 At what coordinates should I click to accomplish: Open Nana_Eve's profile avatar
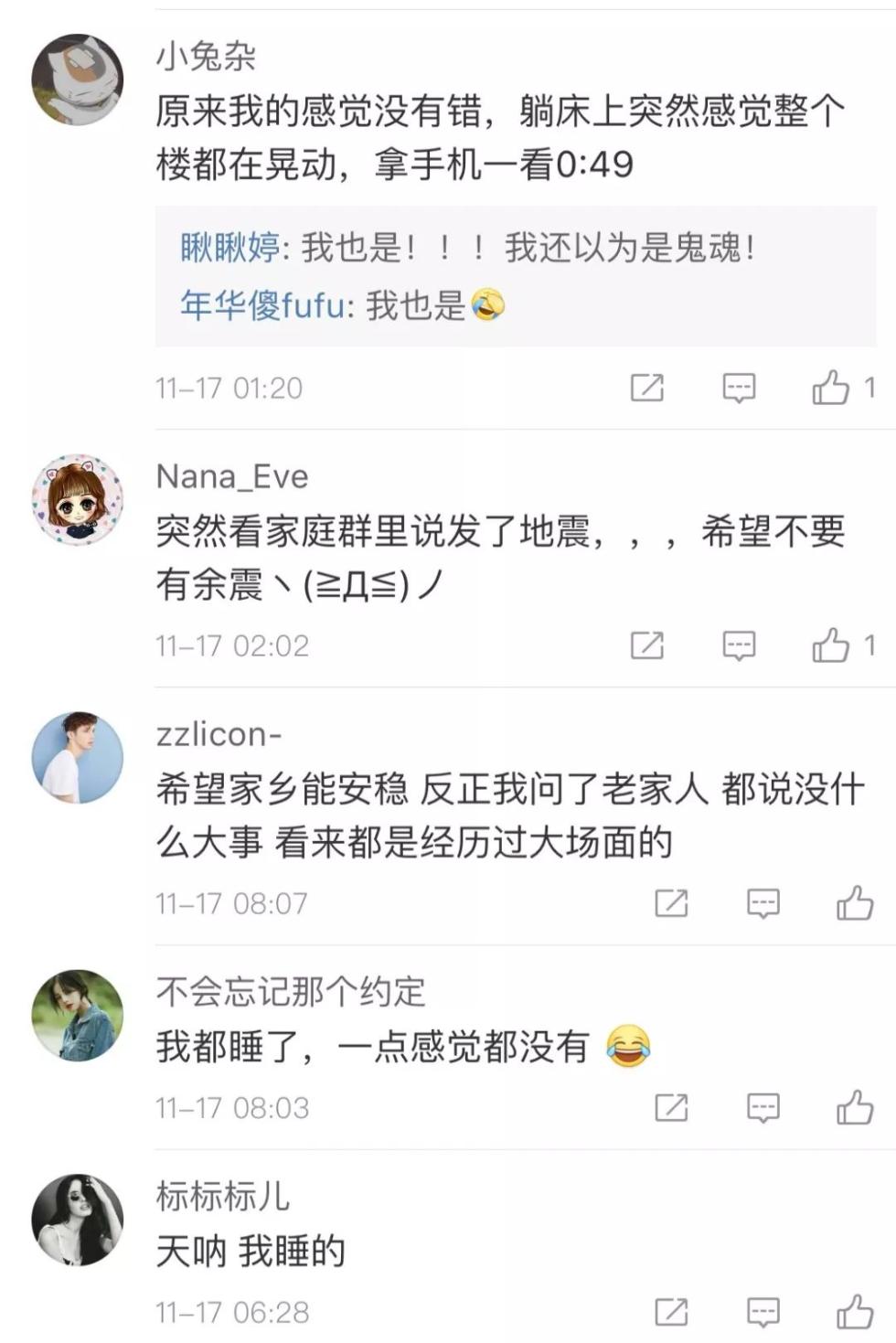77,499
